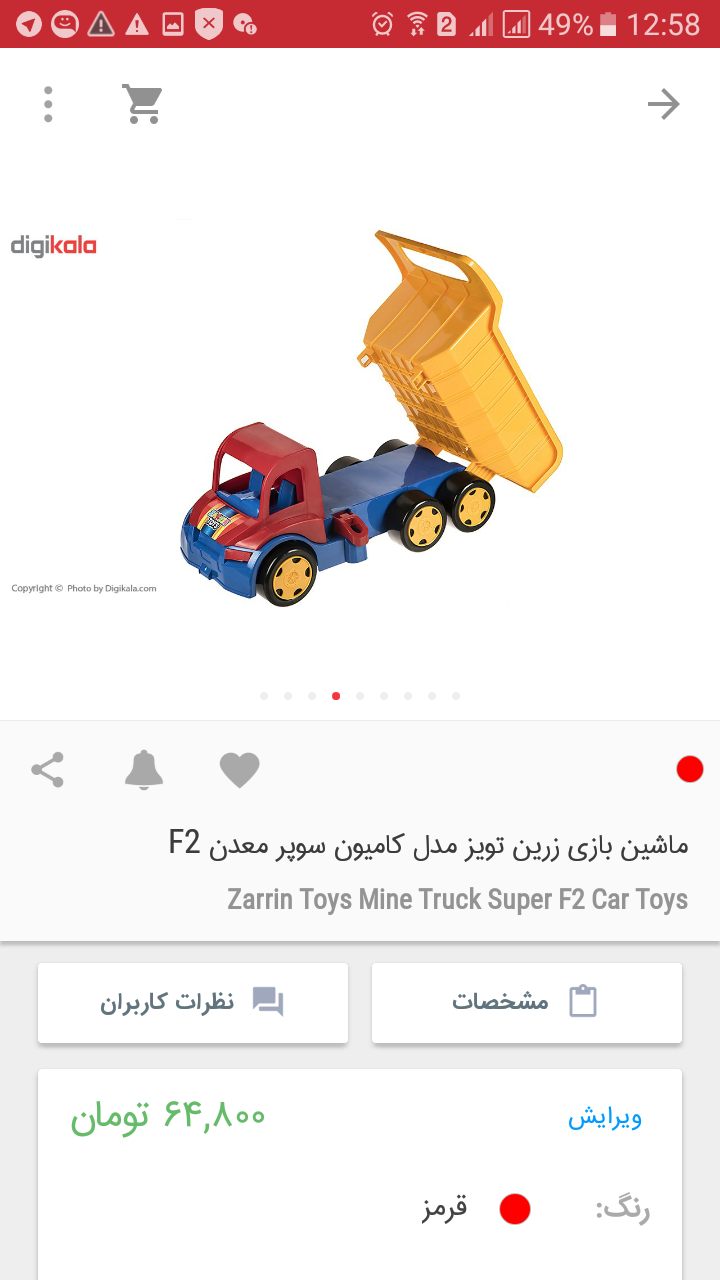
Task: Tap the price alert bell
Action: tap(144, 770)
